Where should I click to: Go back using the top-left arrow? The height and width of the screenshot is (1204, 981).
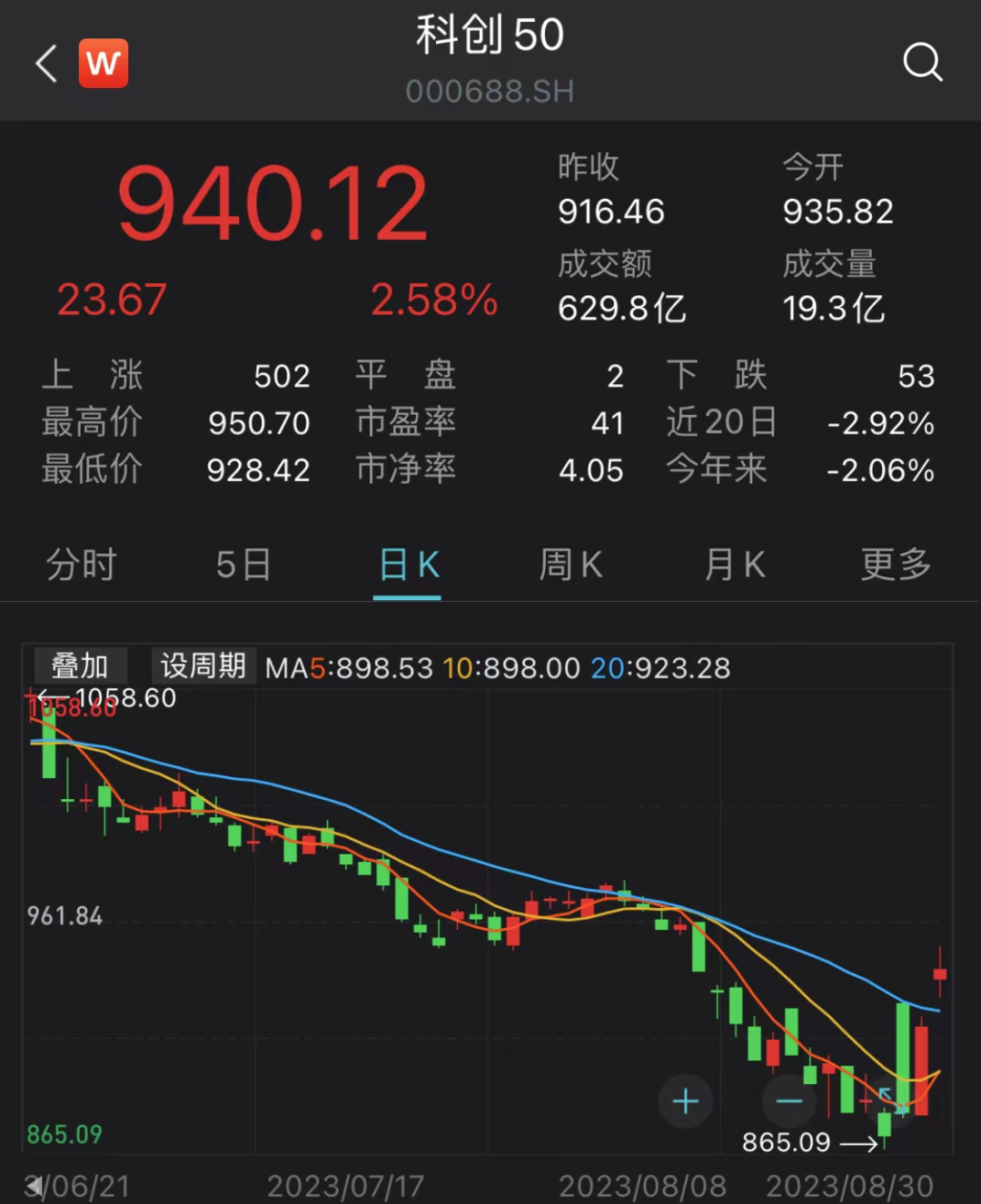point(46,64)
